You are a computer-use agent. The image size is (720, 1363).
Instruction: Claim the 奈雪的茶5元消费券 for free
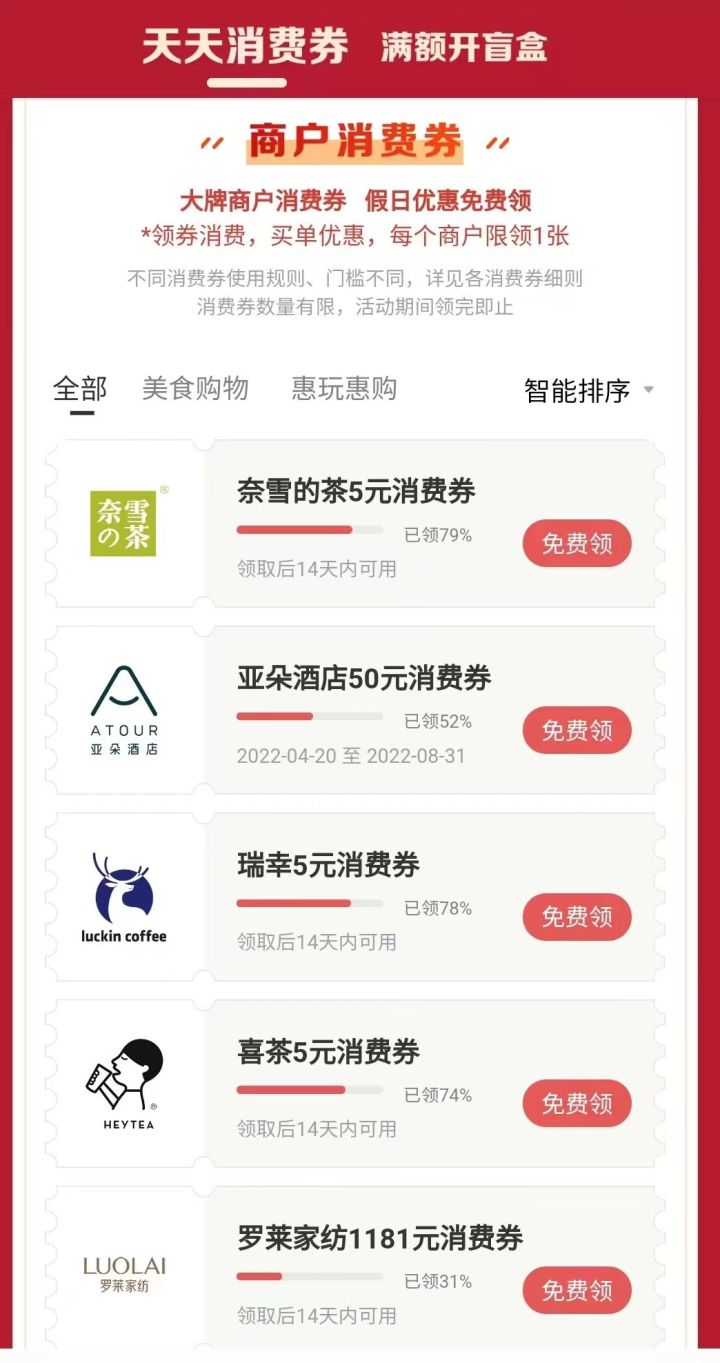tap(577, 544)
